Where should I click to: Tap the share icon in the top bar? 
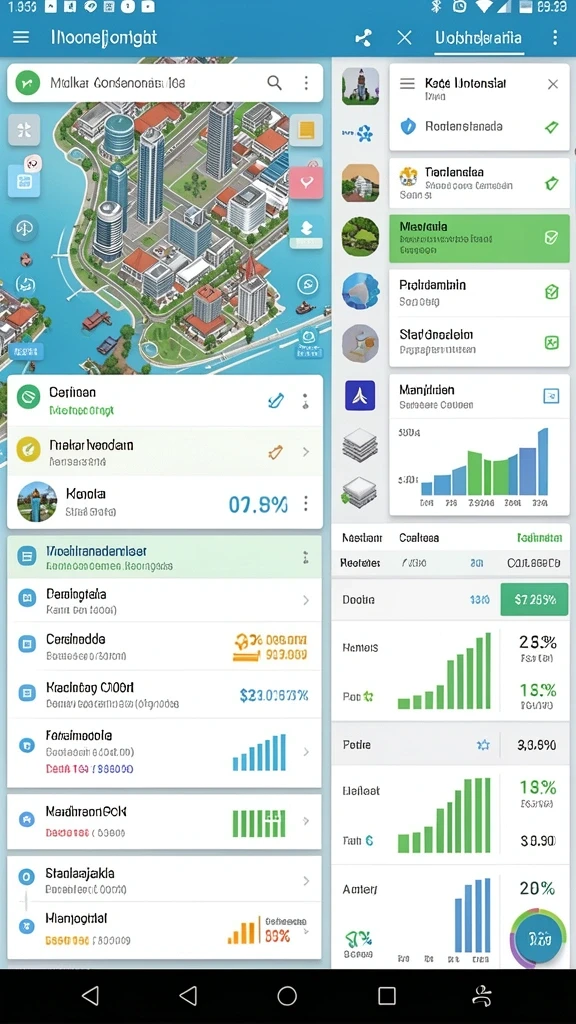[363, 37]
